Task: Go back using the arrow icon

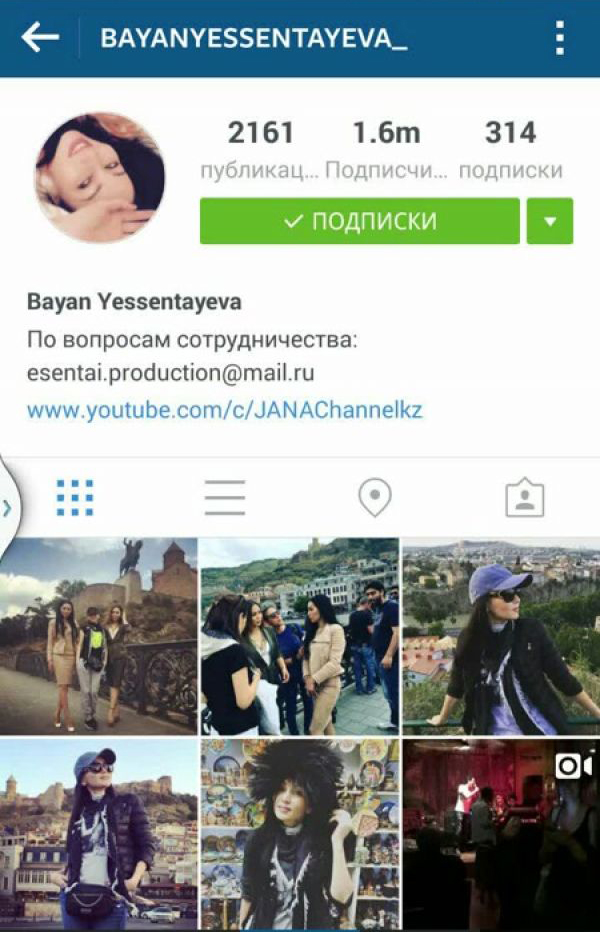Action: coord(40,38)
